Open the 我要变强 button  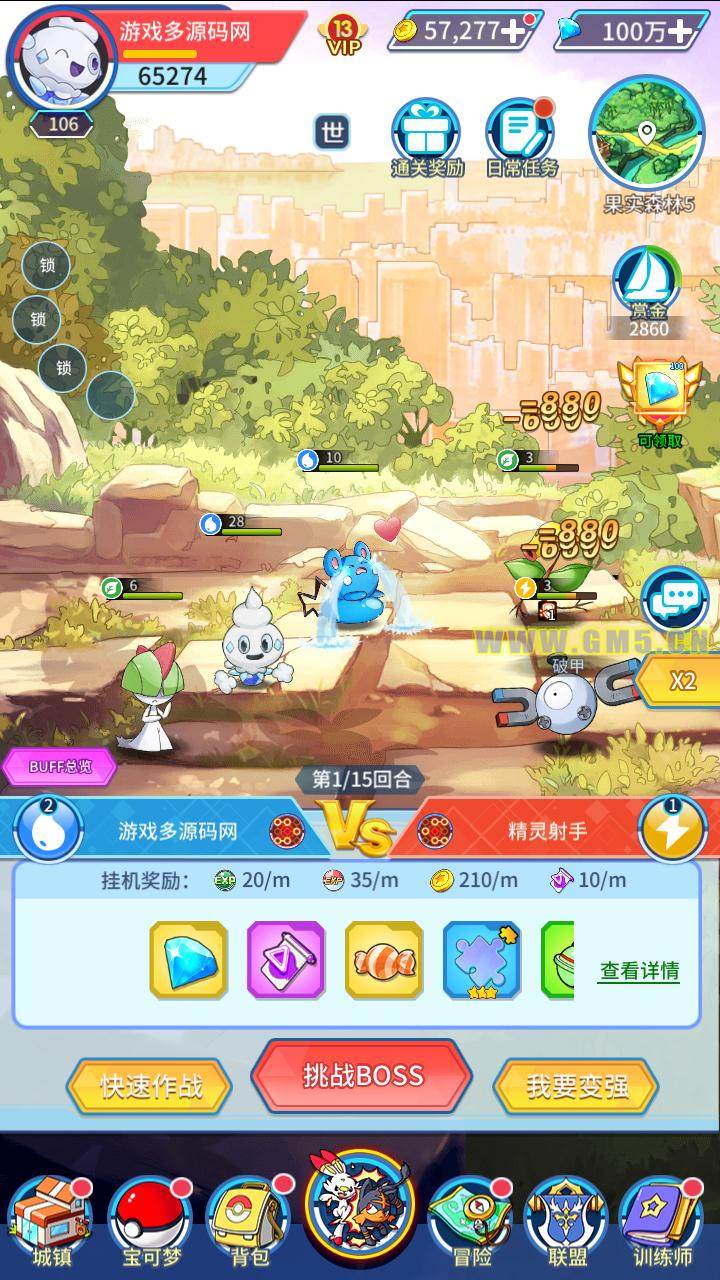coord(577,1087)
